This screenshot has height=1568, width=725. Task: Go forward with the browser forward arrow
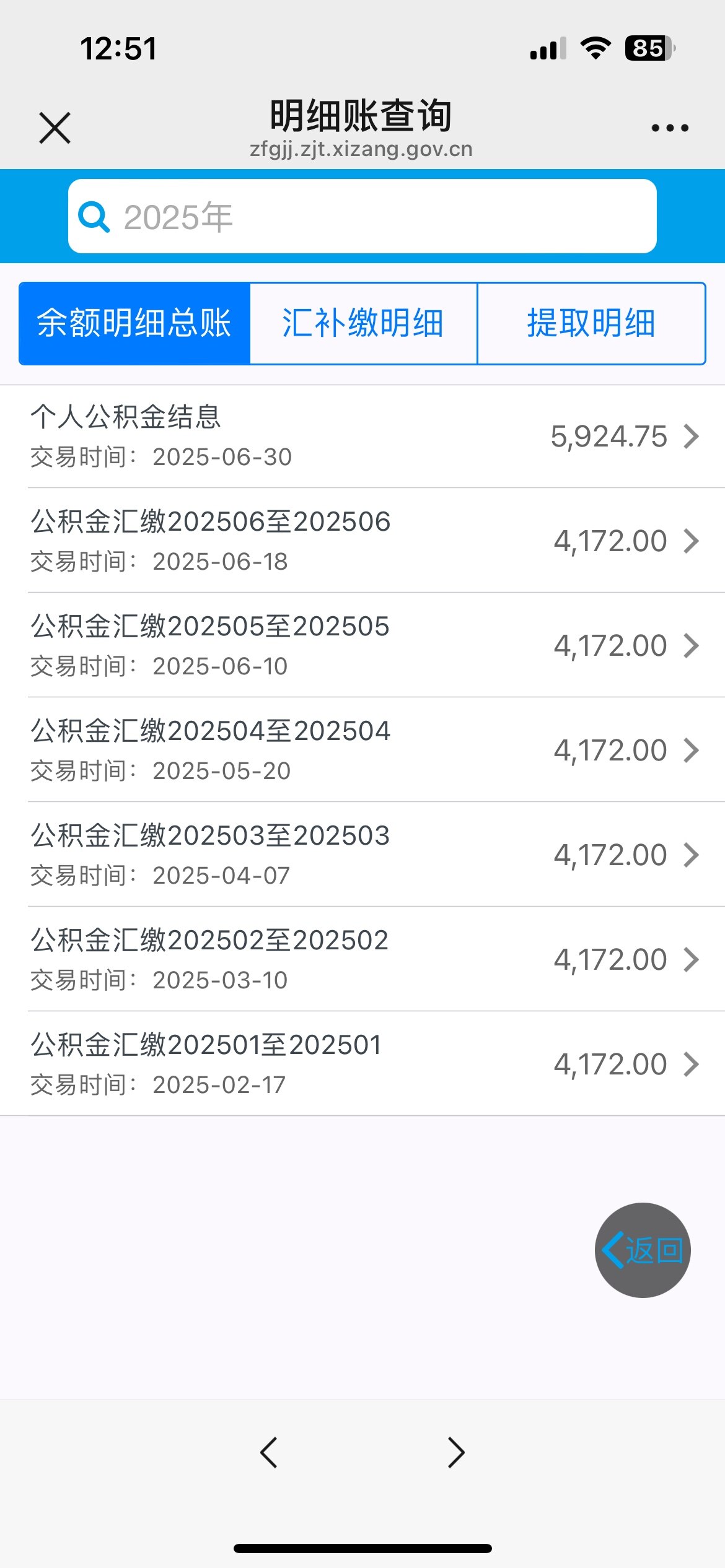point(456,1453)
